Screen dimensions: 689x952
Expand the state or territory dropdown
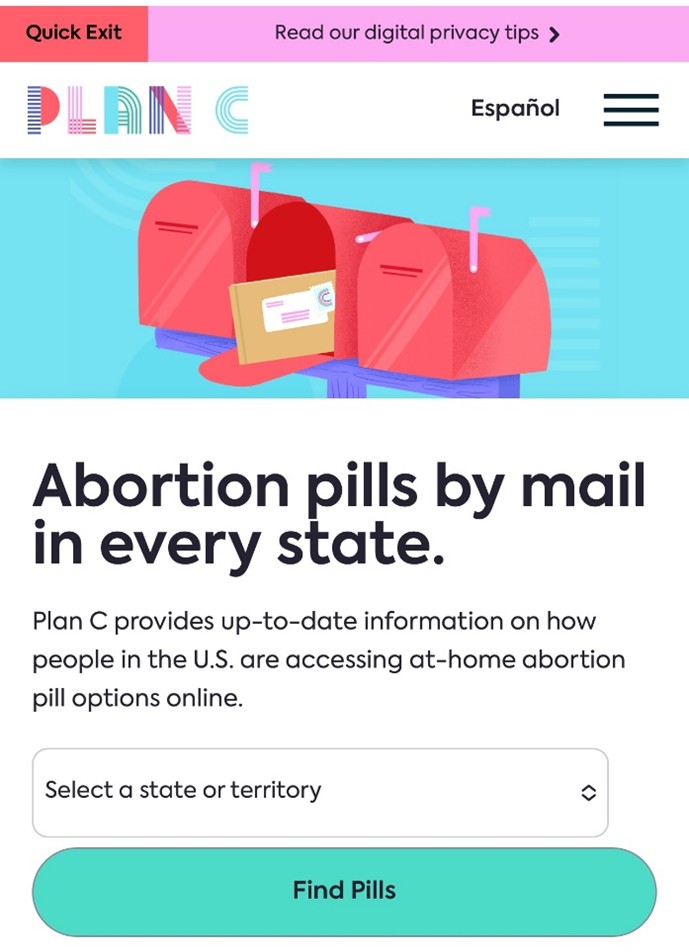click(320, 792)
